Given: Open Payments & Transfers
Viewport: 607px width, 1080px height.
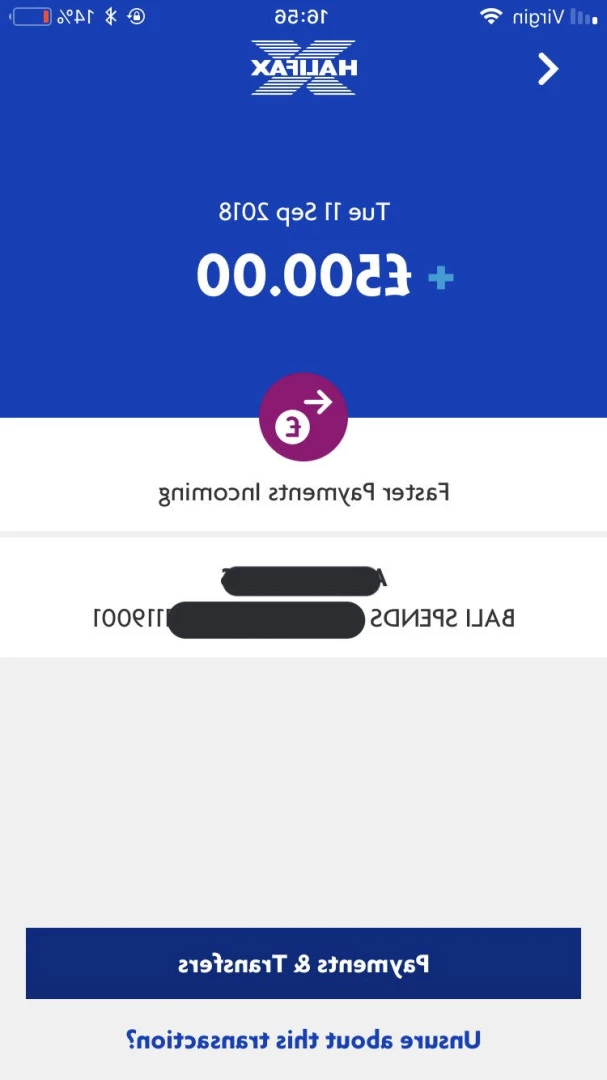Looking at the screenshot, I should [303, 963].
